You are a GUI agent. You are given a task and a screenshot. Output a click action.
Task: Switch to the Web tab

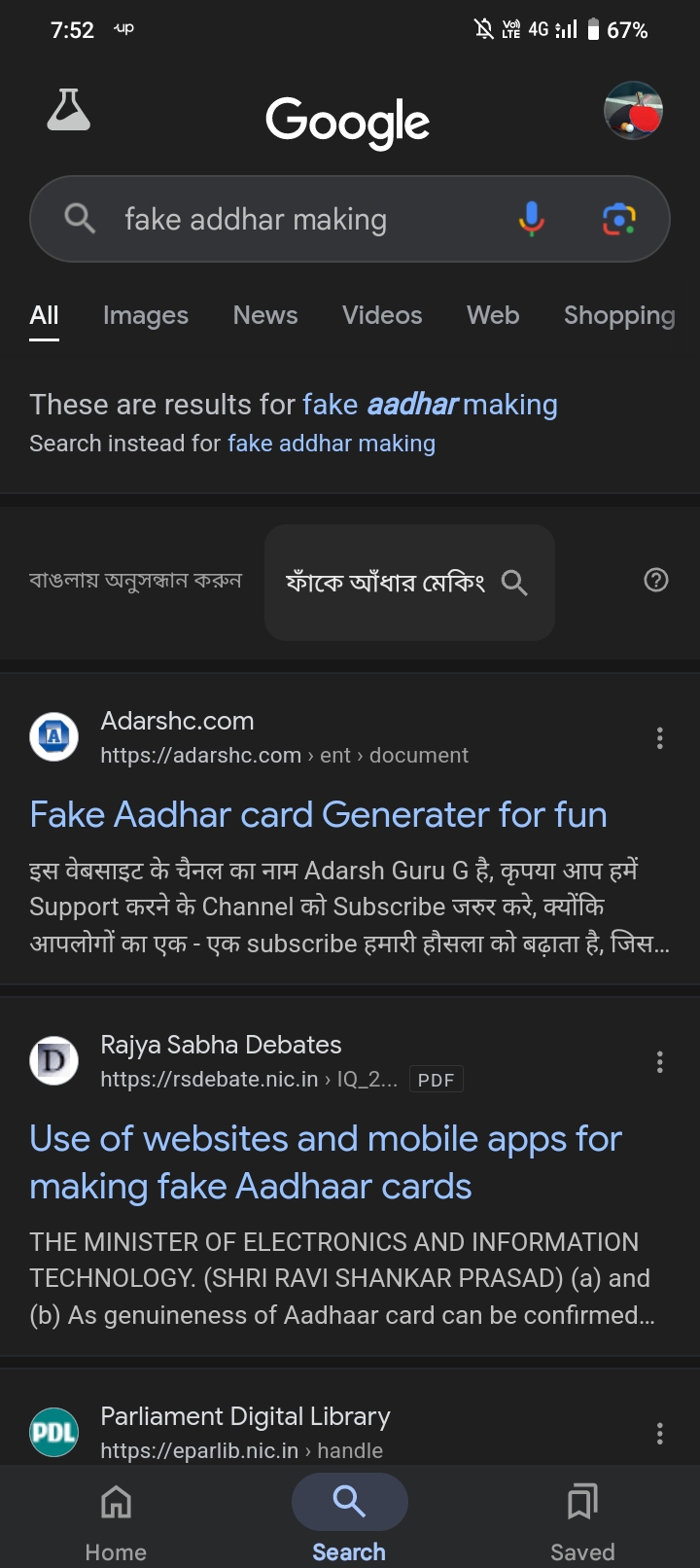[x=493, y=315]
